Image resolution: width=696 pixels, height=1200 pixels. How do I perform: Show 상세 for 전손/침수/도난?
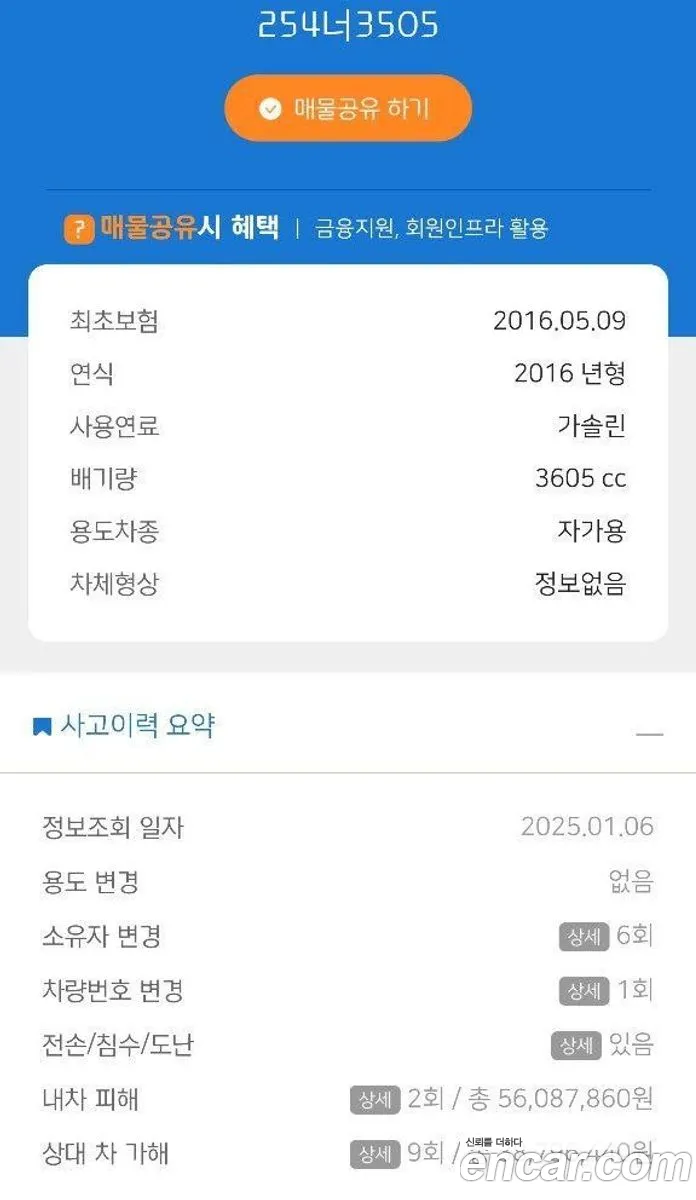pyautogui.click(x=575, y=1046)
